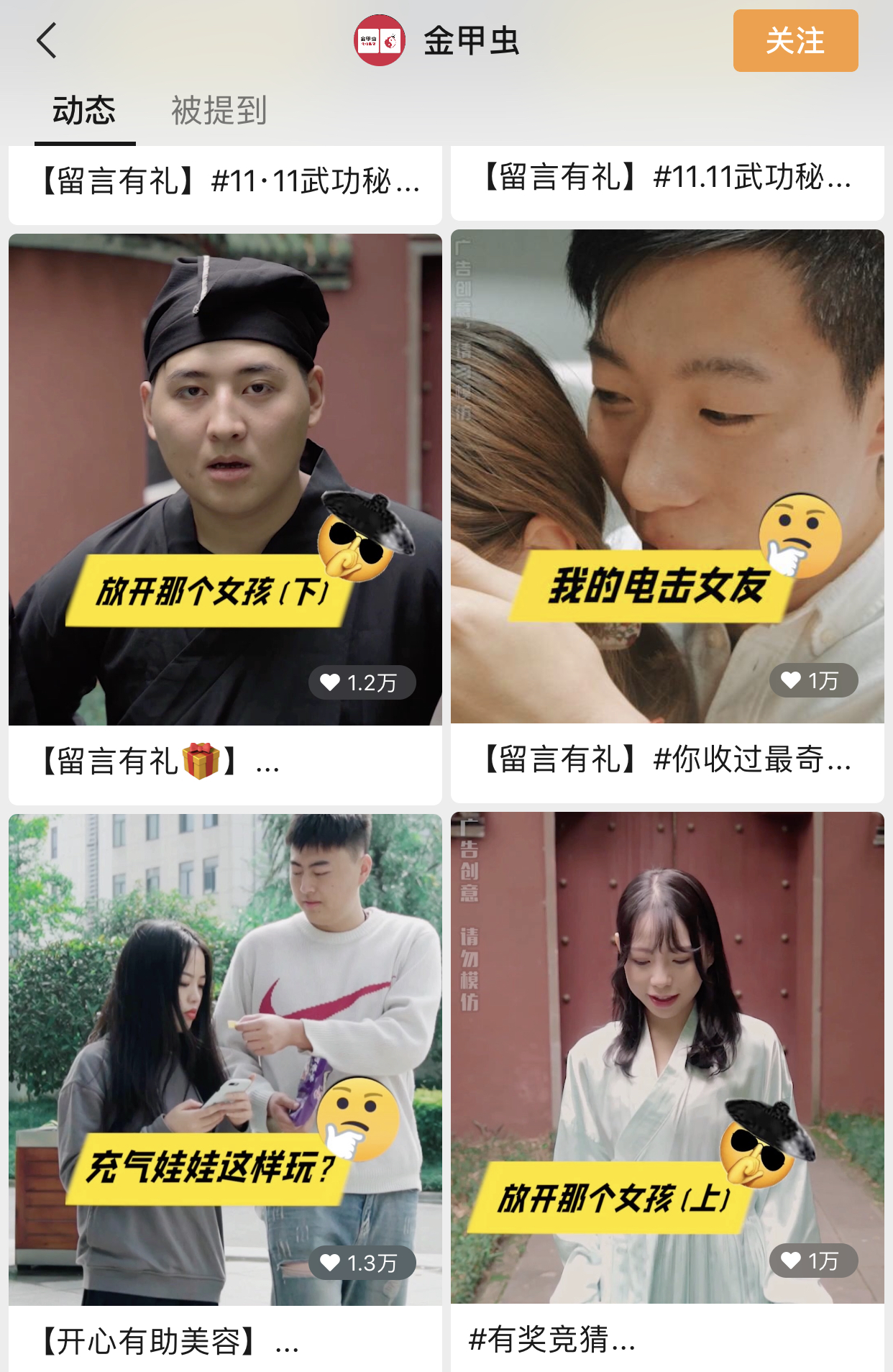Open the #11.11武功秘 post card
Viewport: 893px width, 1372px height.
[667, 178]
